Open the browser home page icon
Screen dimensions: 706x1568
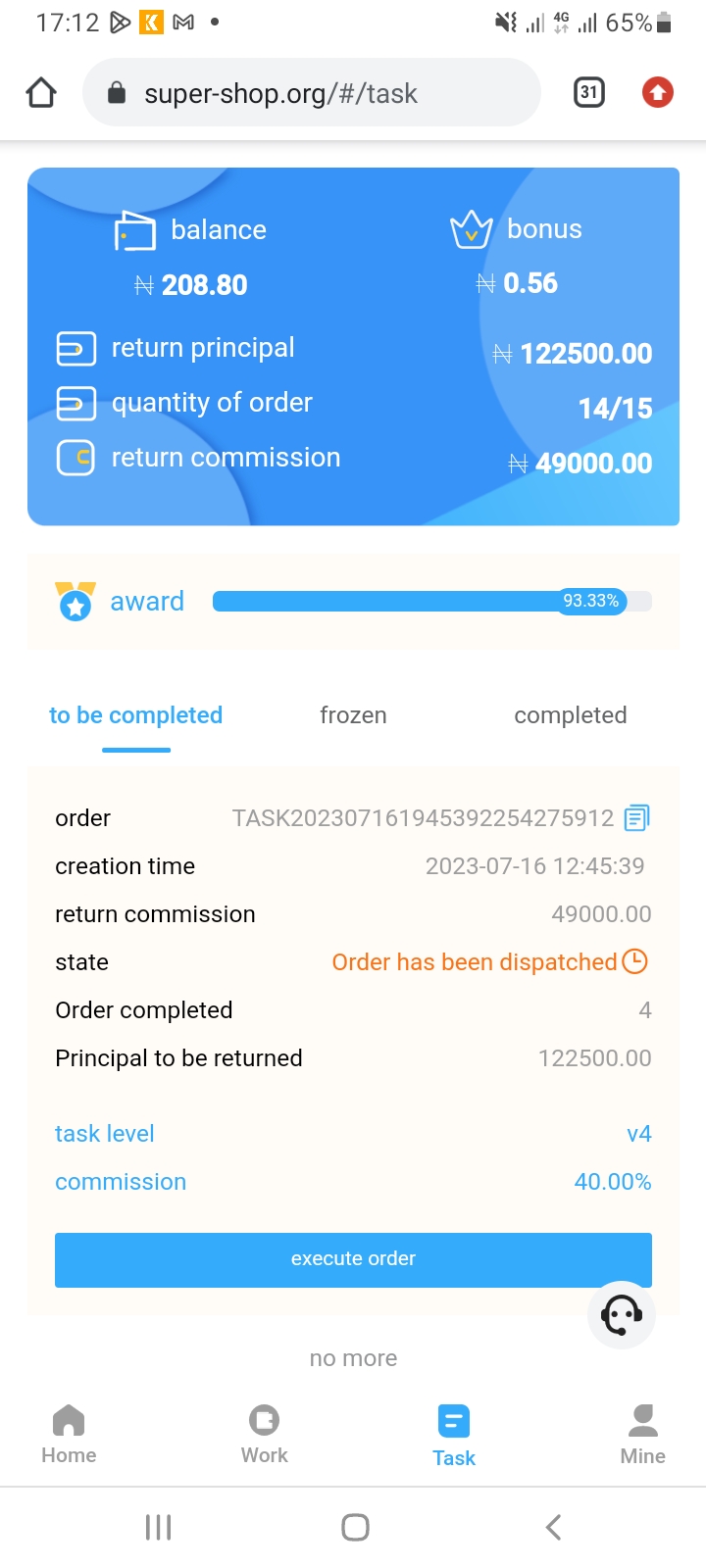[x=41, y=93]
